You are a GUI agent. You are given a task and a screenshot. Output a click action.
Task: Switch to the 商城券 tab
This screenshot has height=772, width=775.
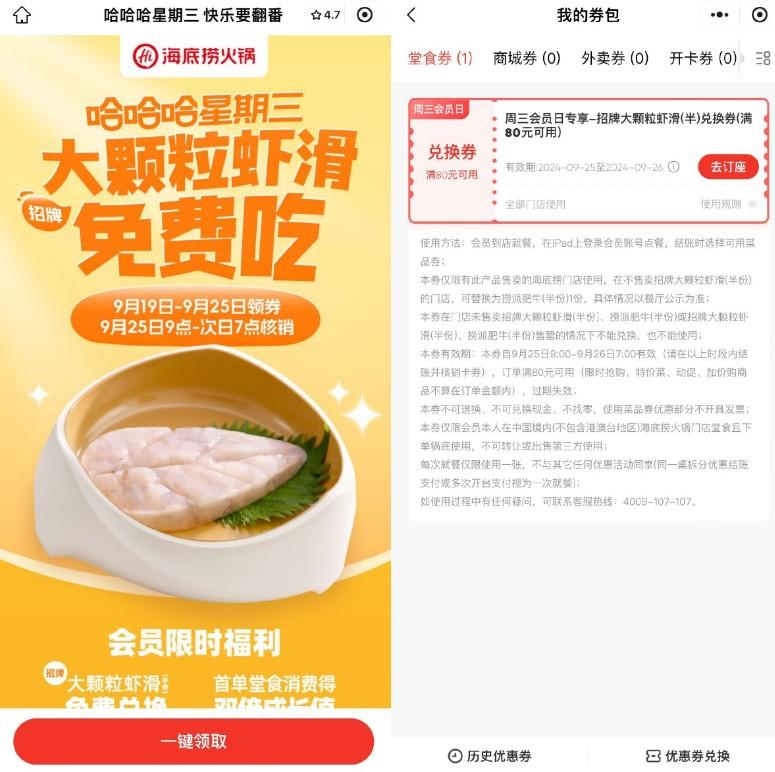click(526, 58)
